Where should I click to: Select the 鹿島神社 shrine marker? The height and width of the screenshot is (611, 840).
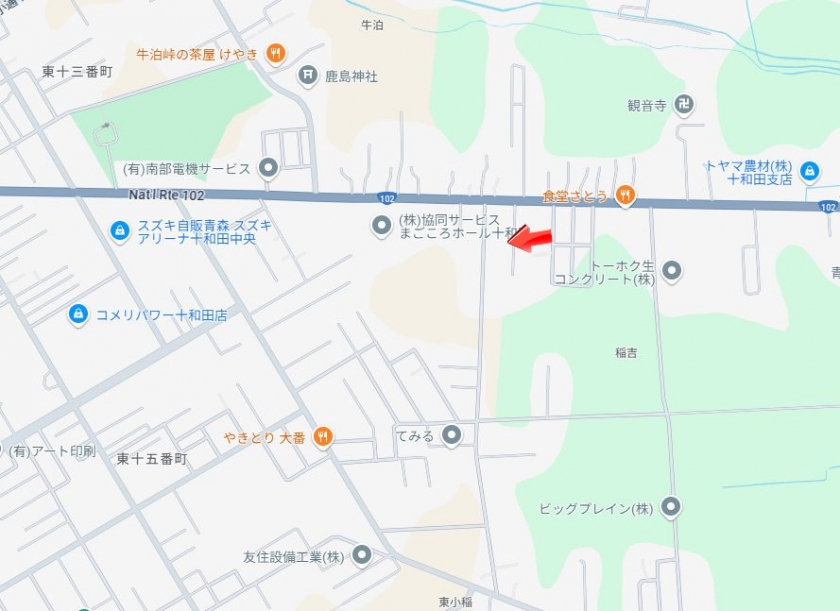308,76
